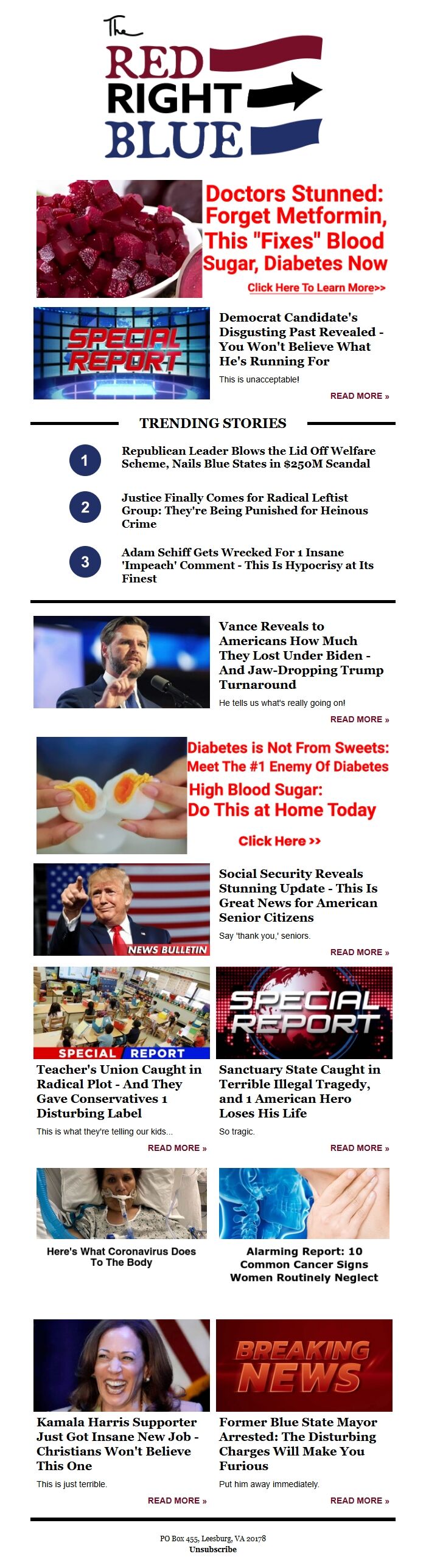Open READ MORE for Social Security update
426x1568 pixels.
click(x=359, y=952)
